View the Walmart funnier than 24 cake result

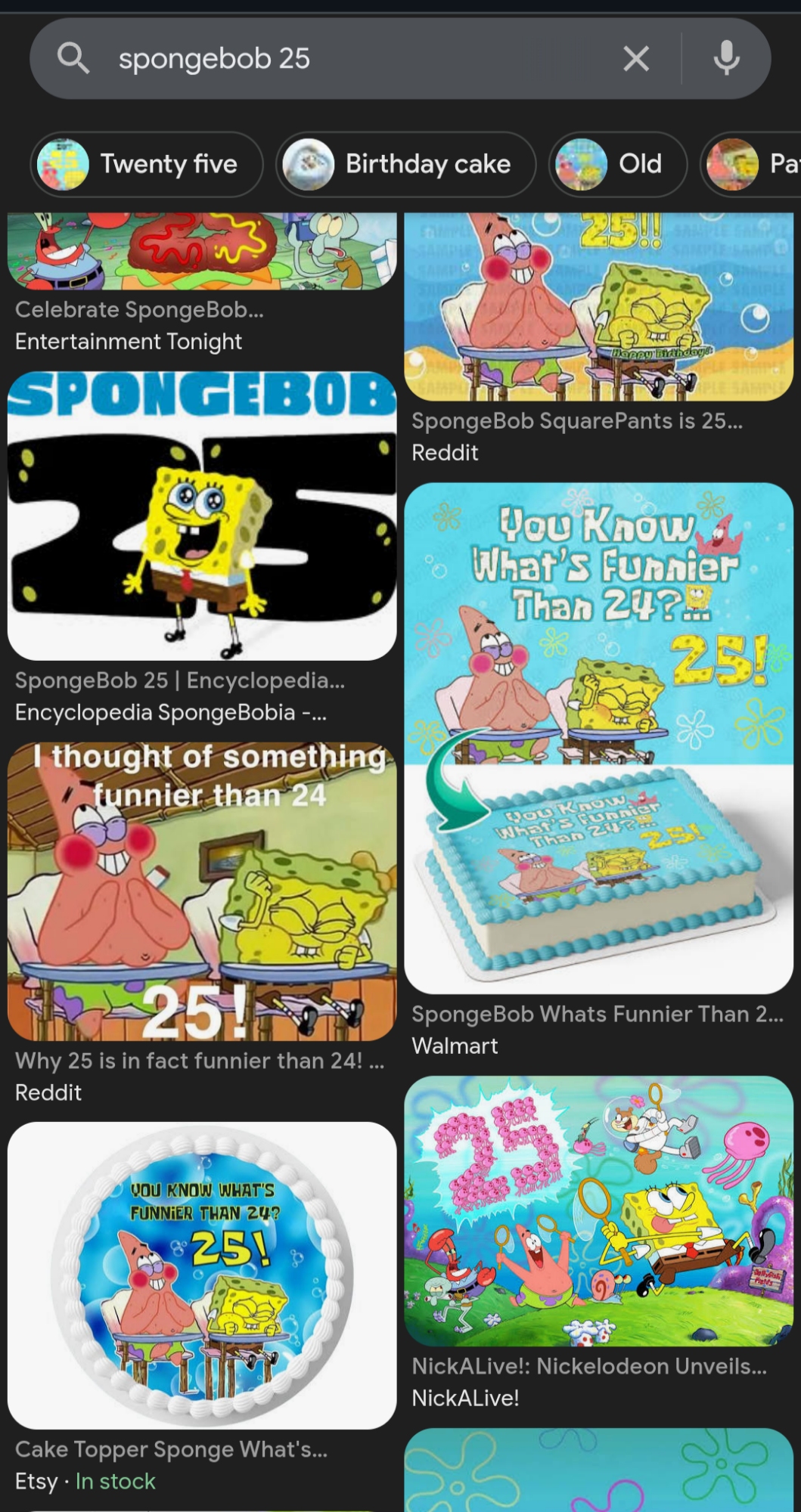tap(598, 737)
